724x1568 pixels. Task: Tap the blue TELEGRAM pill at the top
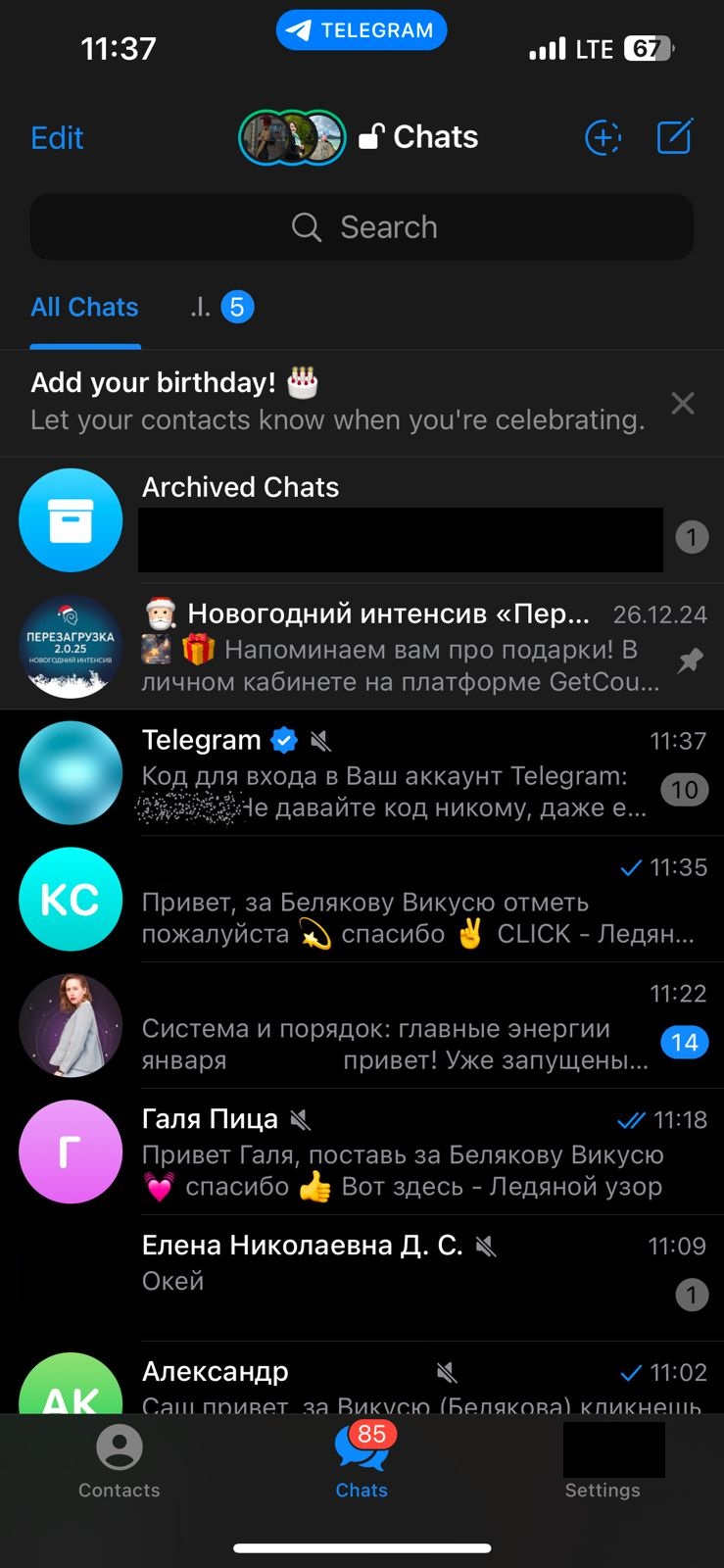click(362, 29)
